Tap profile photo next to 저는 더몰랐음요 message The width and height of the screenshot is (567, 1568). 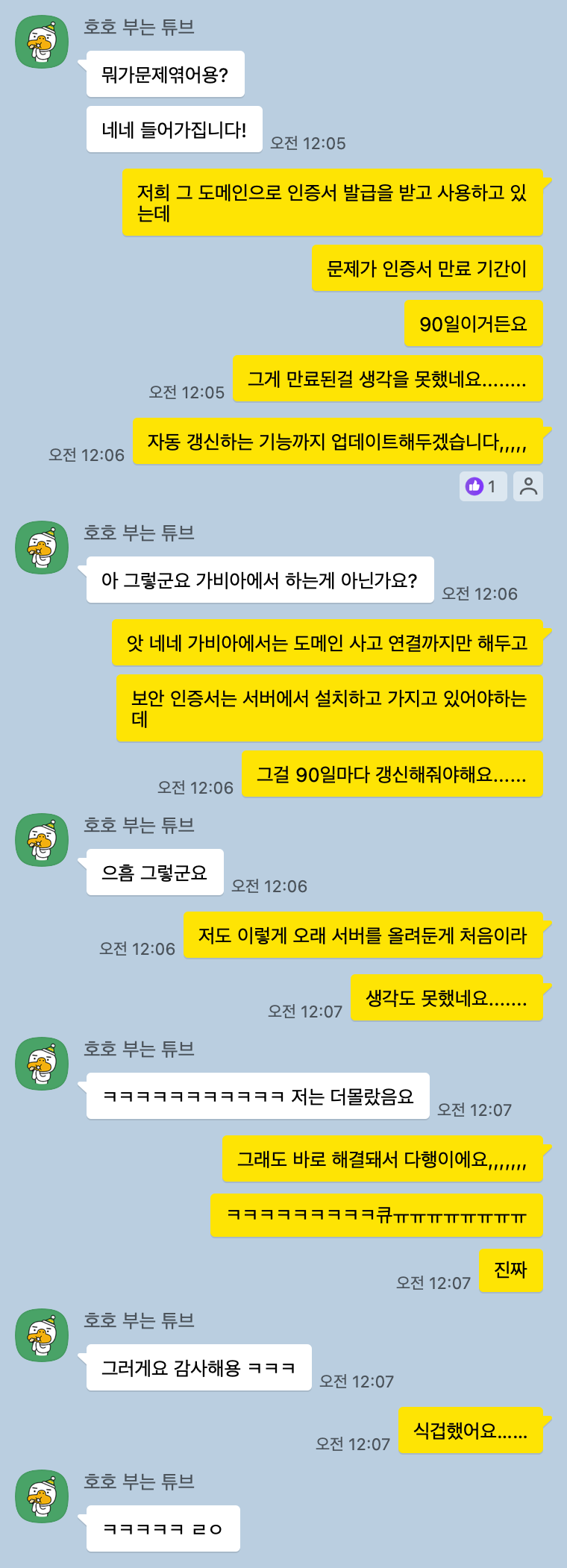point(42,1064)
